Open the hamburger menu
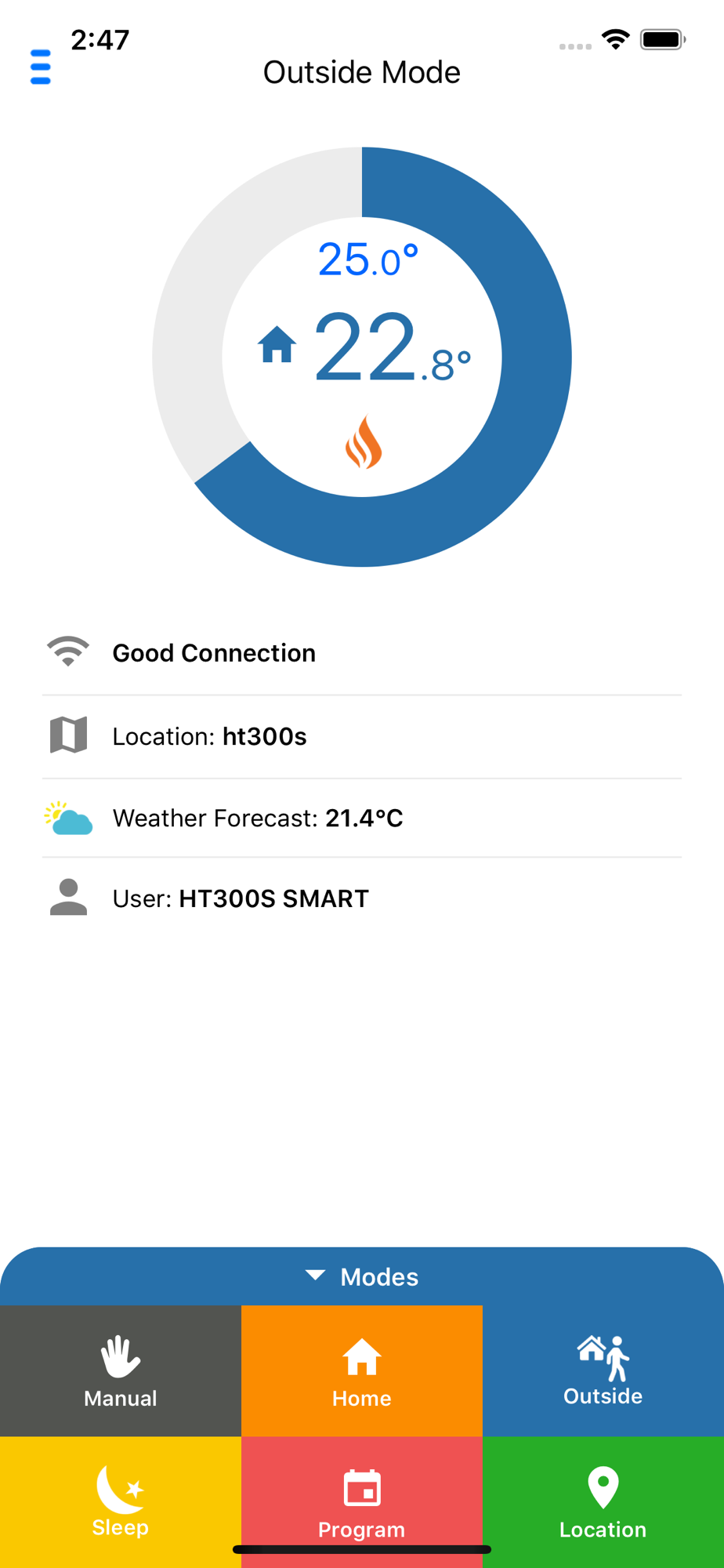Image resolution: width=724 pixels, height=1568 pixels. click(40, 67)
